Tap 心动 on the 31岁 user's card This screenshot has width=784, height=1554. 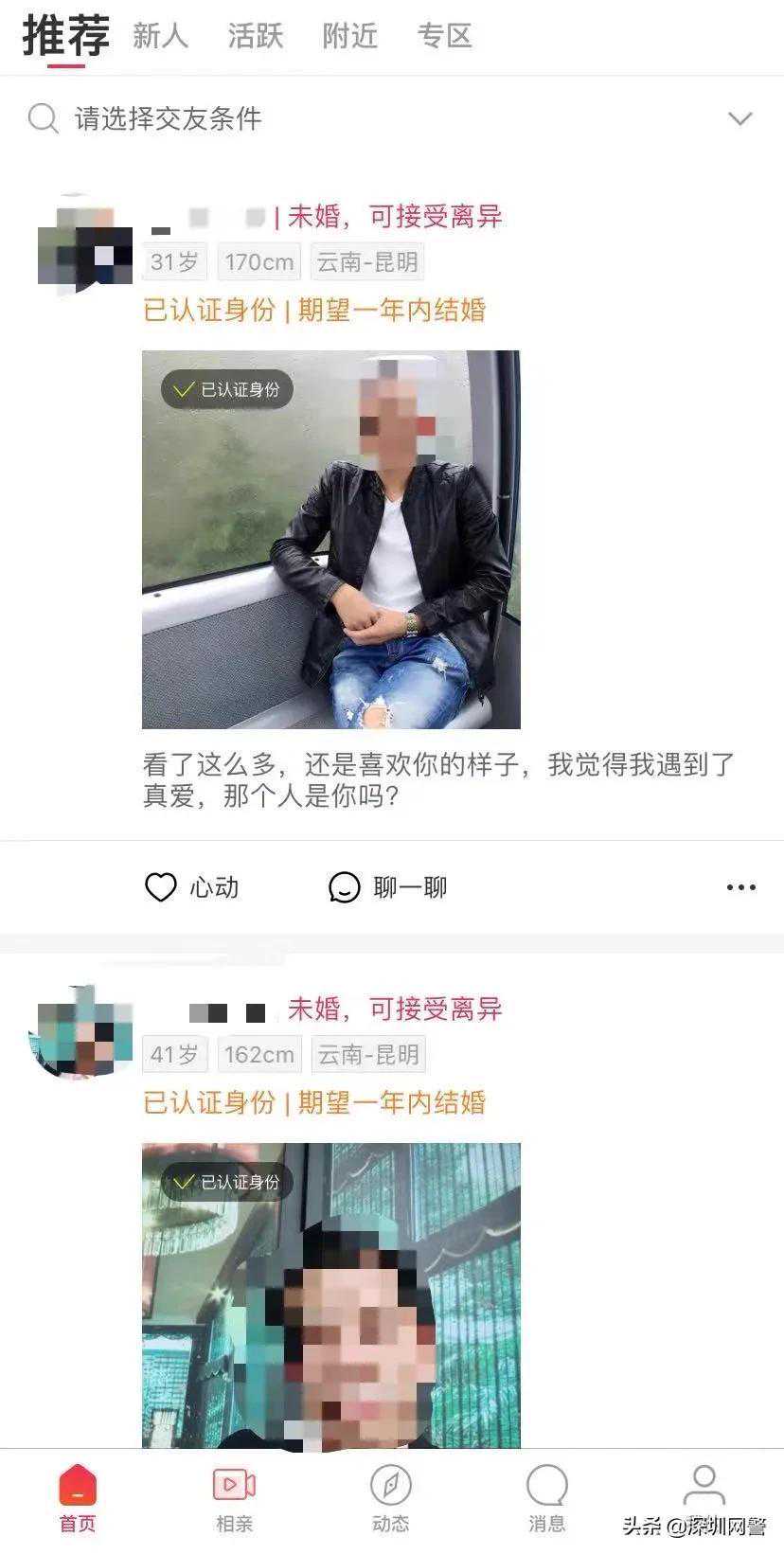(x=191, y=887)
